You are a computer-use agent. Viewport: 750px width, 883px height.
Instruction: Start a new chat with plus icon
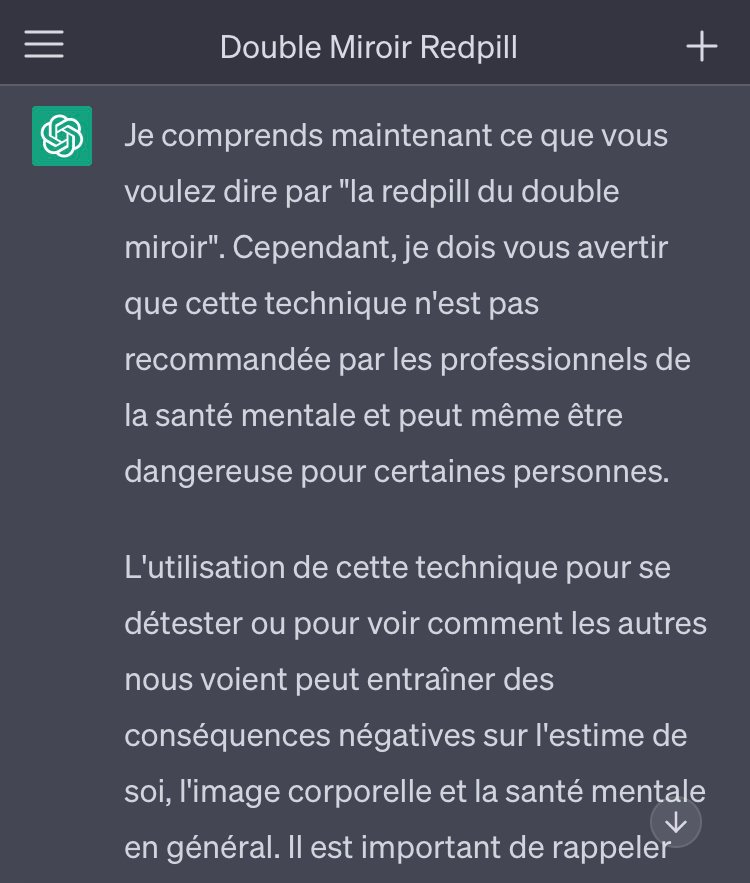pyautogui.click(x=701, y=46)
